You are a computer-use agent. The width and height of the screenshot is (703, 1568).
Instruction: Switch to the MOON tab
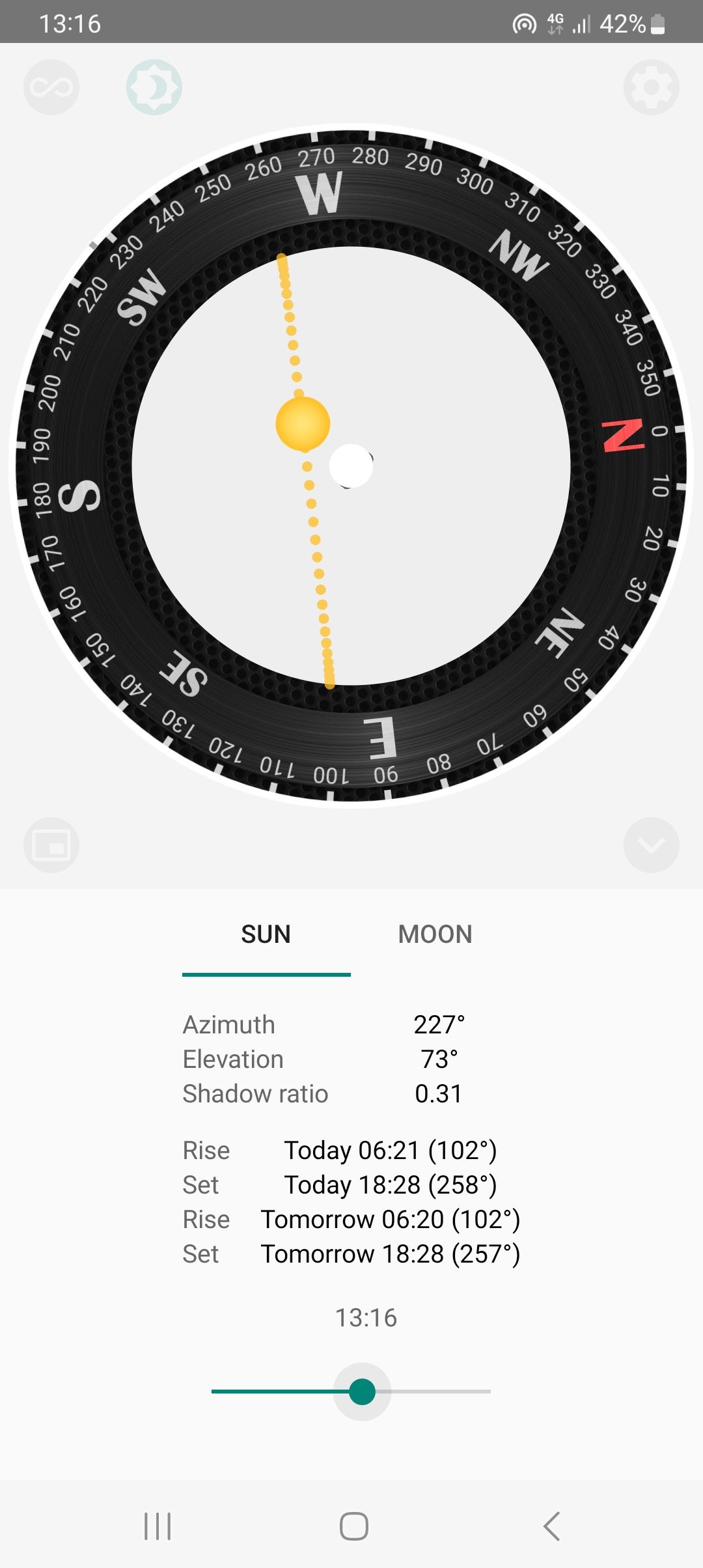[x=435, y=934]
